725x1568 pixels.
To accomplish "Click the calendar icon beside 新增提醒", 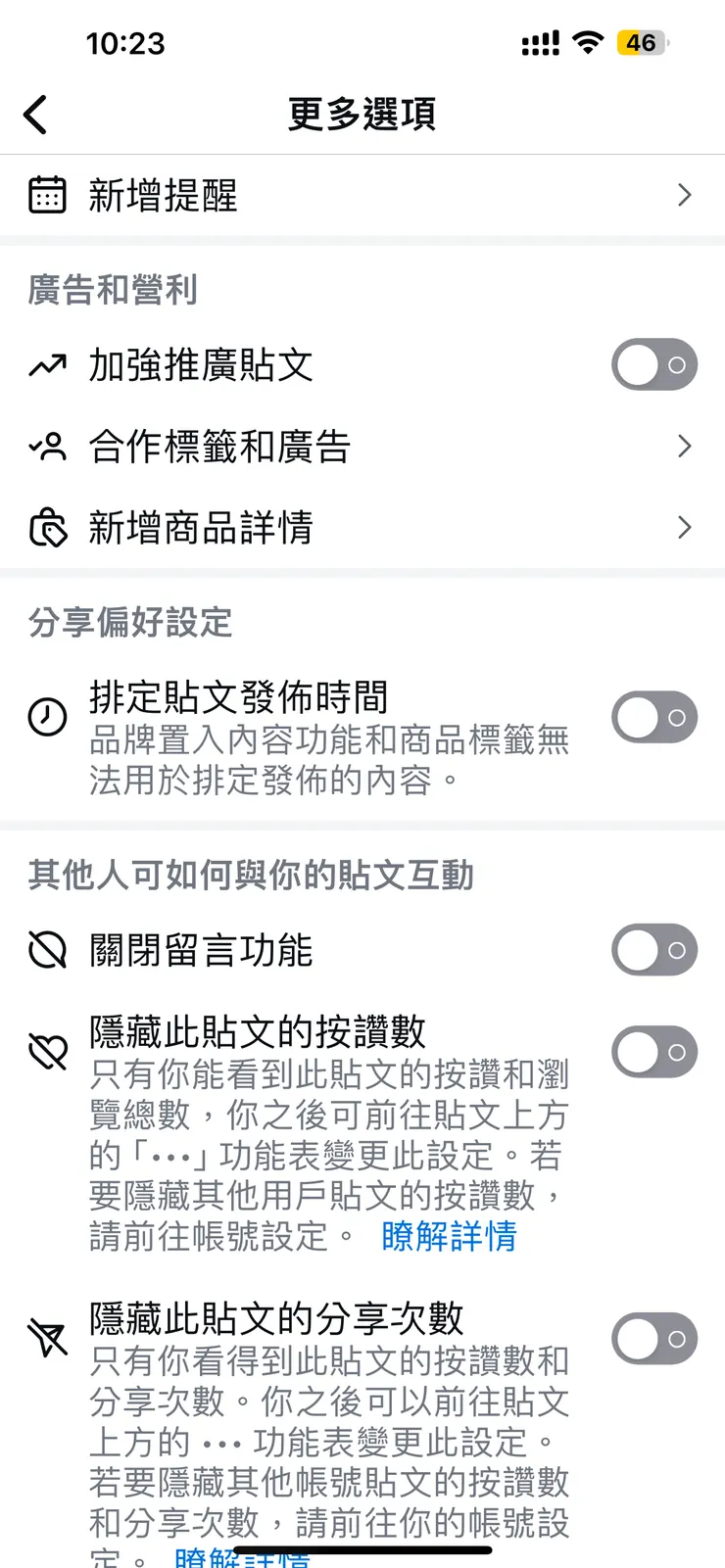I will (x=47, y=195).
